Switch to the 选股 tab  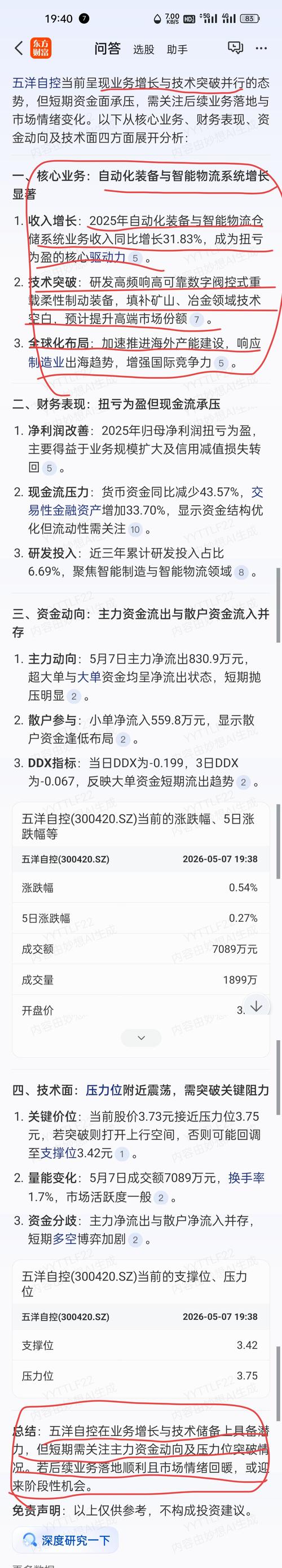click(x=144, y=49)
